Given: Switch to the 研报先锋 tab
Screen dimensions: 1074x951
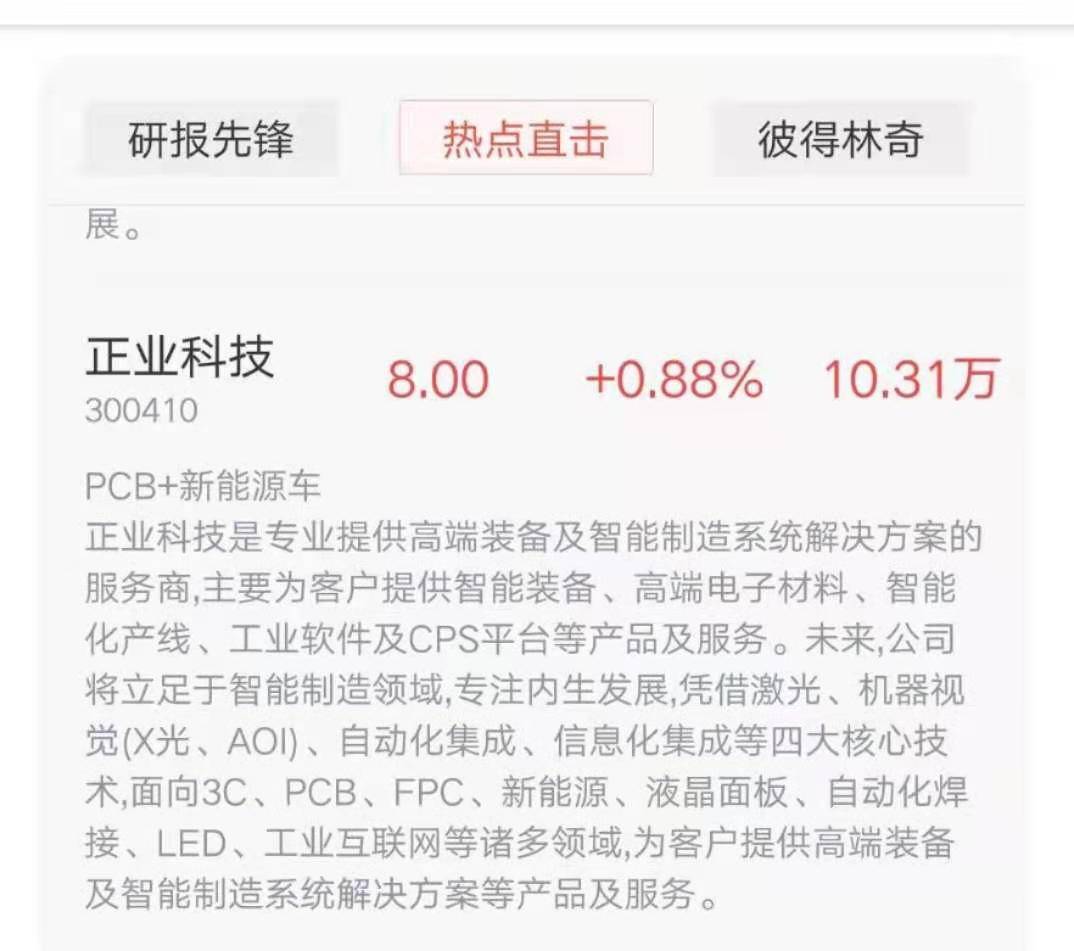Looking at the screenshot, I should [x=211, y=140].
